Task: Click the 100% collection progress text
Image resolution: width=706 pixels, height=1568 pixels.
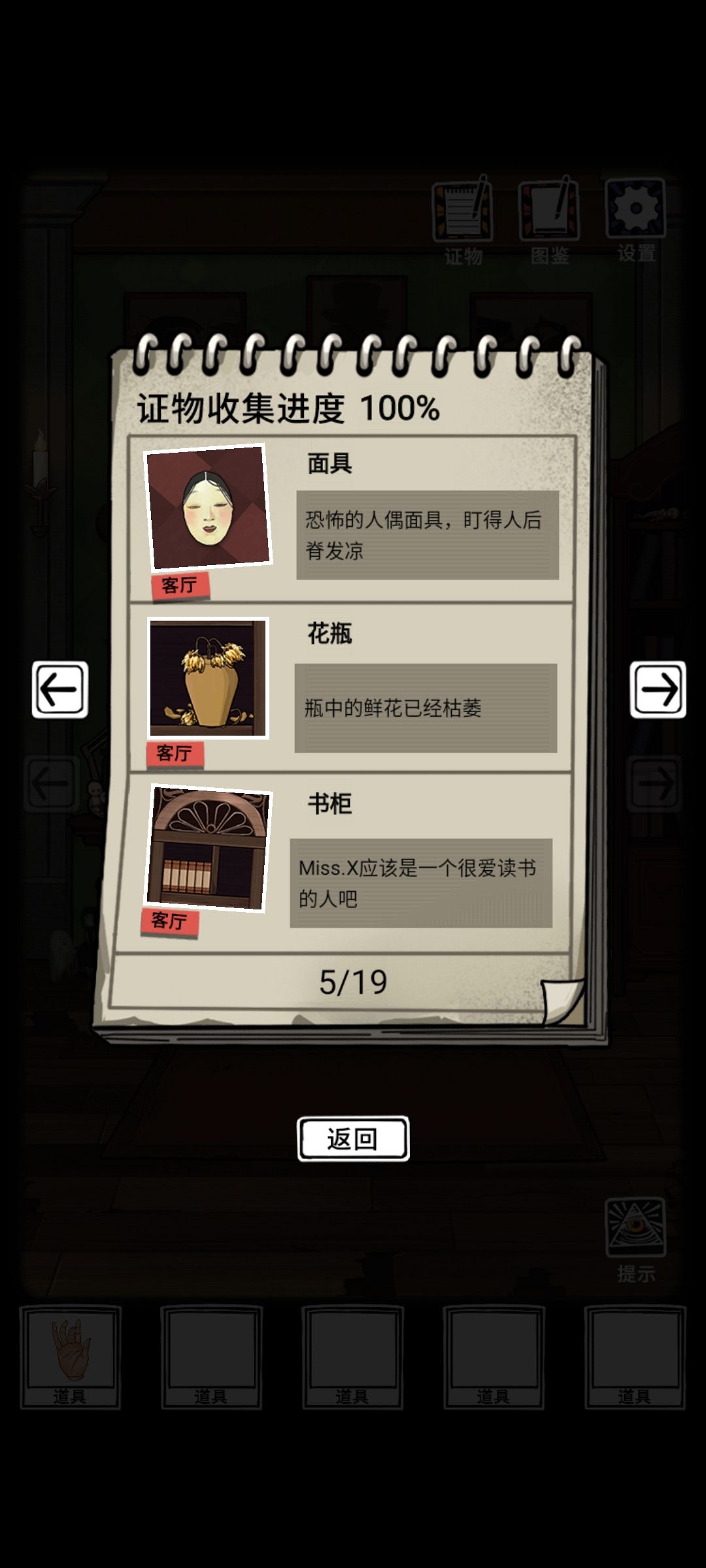Action: click(x=405, y=408)
